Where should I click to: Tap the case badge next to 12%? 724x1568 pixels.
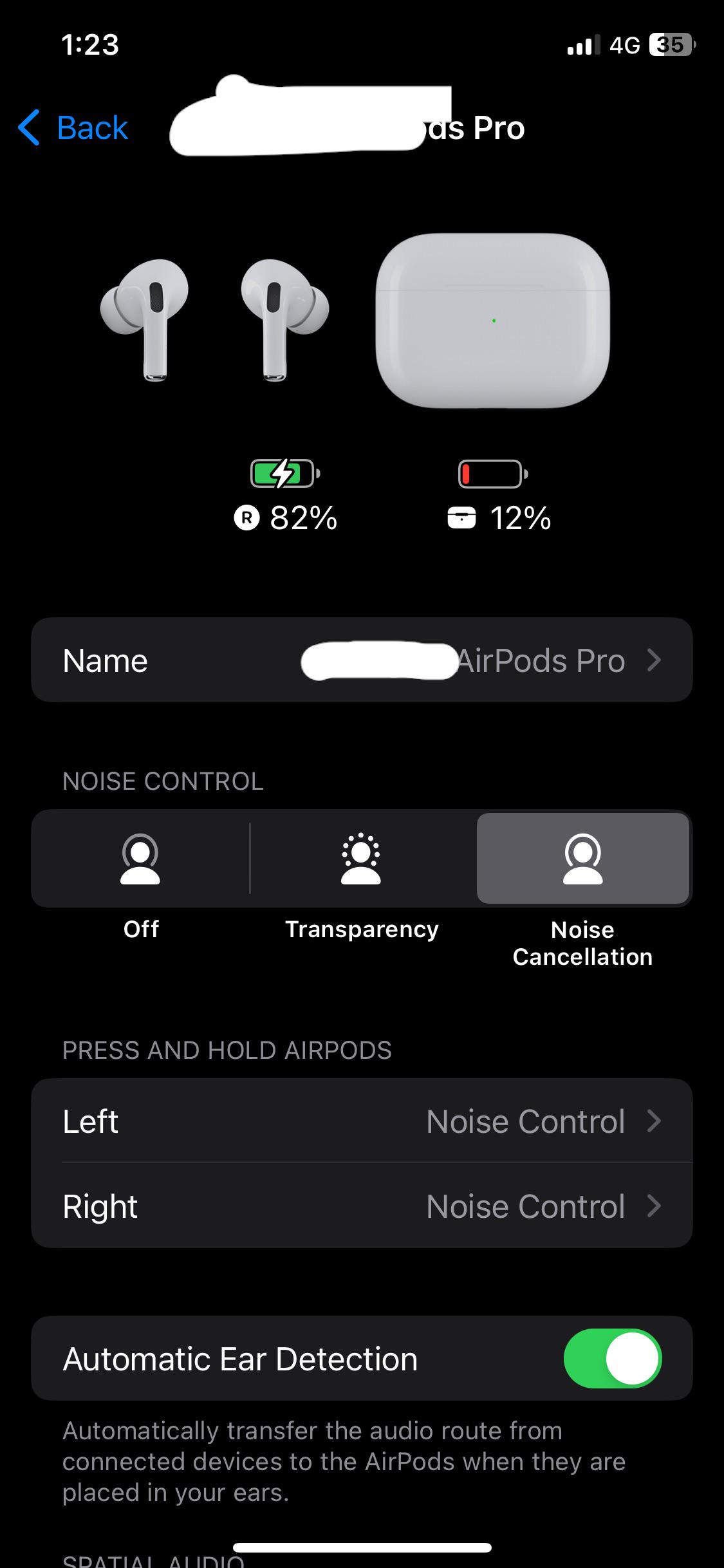[463, 518]
